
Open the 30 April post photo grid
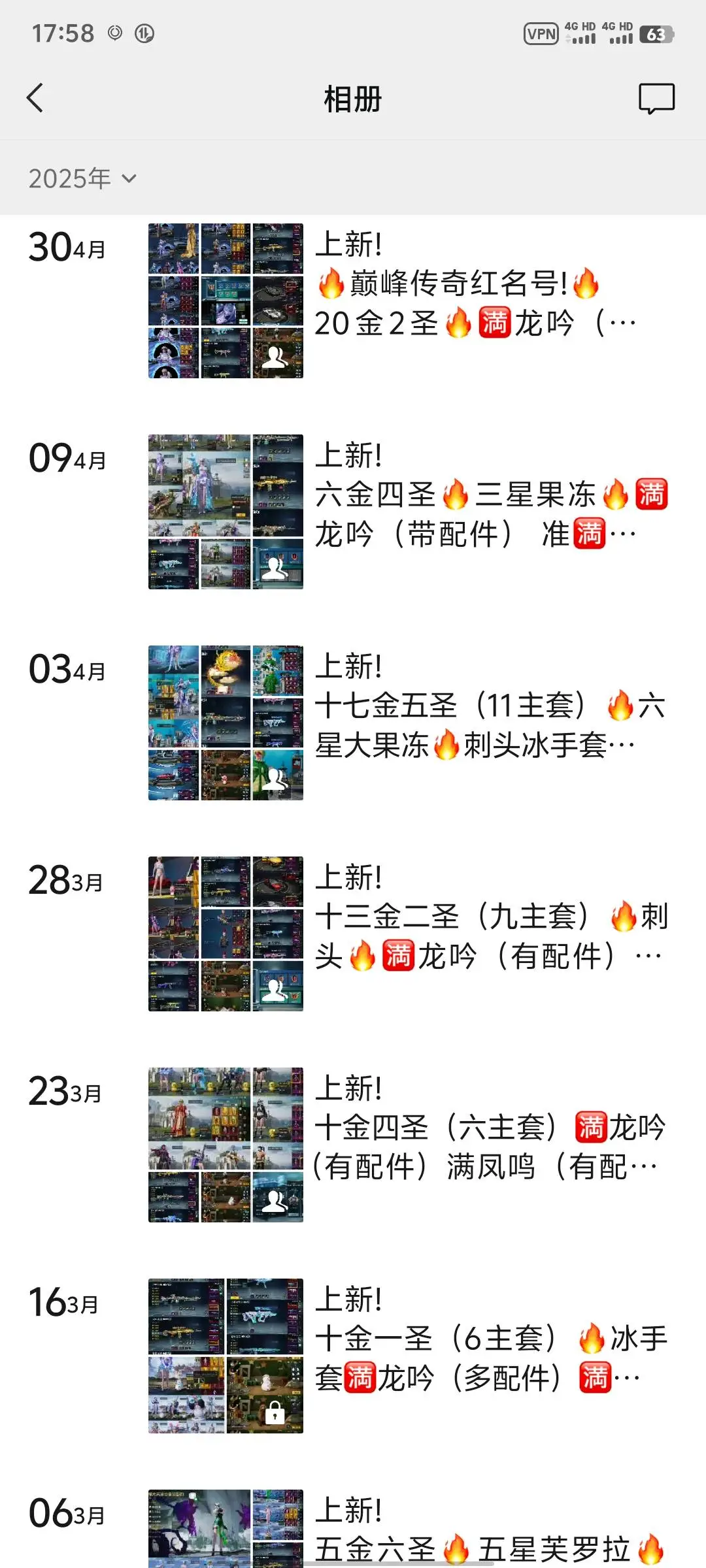tap(226, 301)
